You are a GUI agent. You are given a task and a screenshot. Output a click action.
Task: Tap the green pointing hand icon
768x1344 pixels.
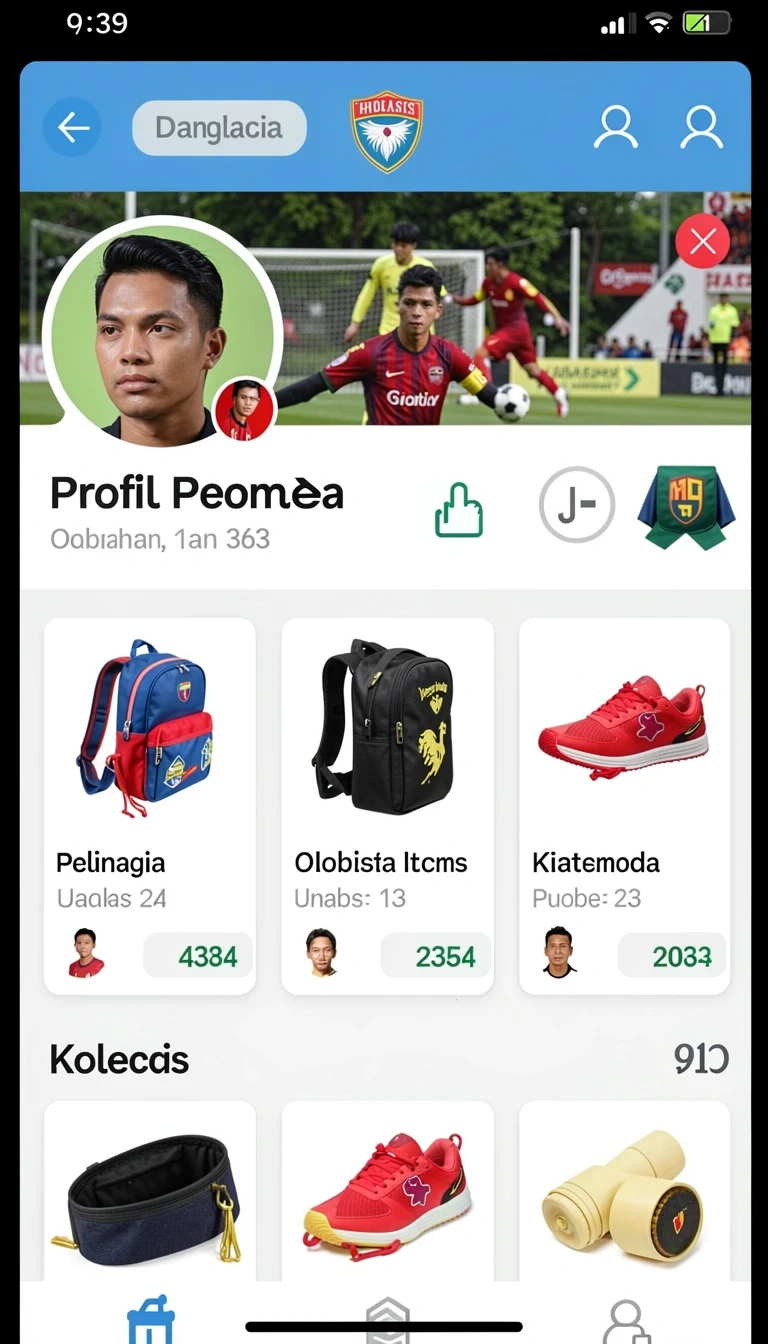(459, 510)
